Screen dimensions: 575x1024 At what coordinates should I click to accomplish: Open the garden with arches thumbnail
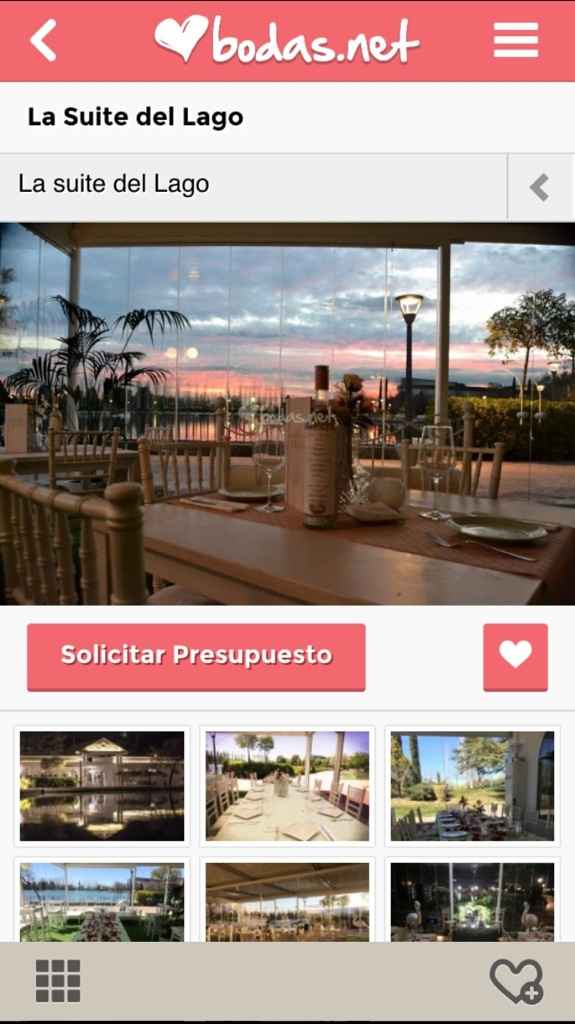coord(472,786)
